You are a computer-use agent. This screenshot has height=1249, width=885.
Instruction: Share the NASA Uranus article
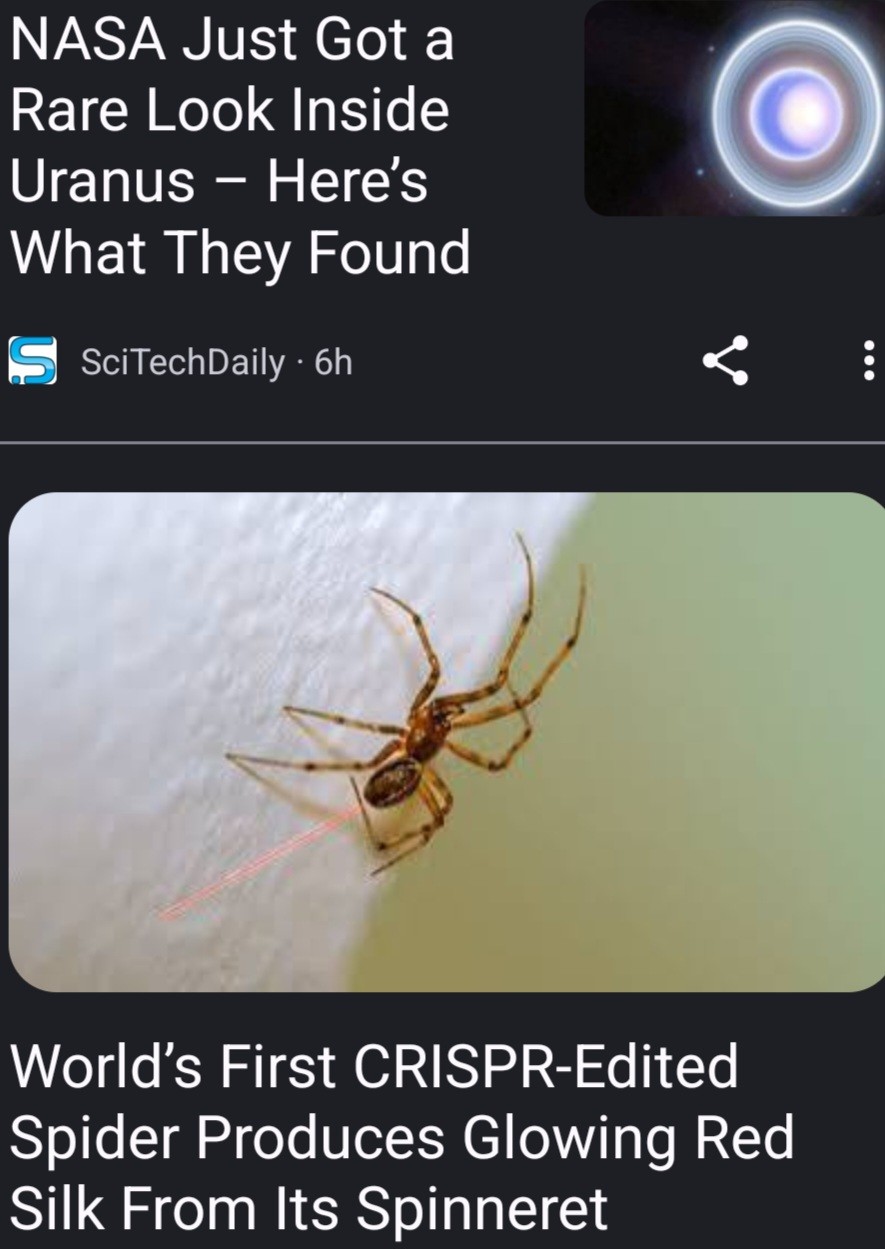pos(725,361)
